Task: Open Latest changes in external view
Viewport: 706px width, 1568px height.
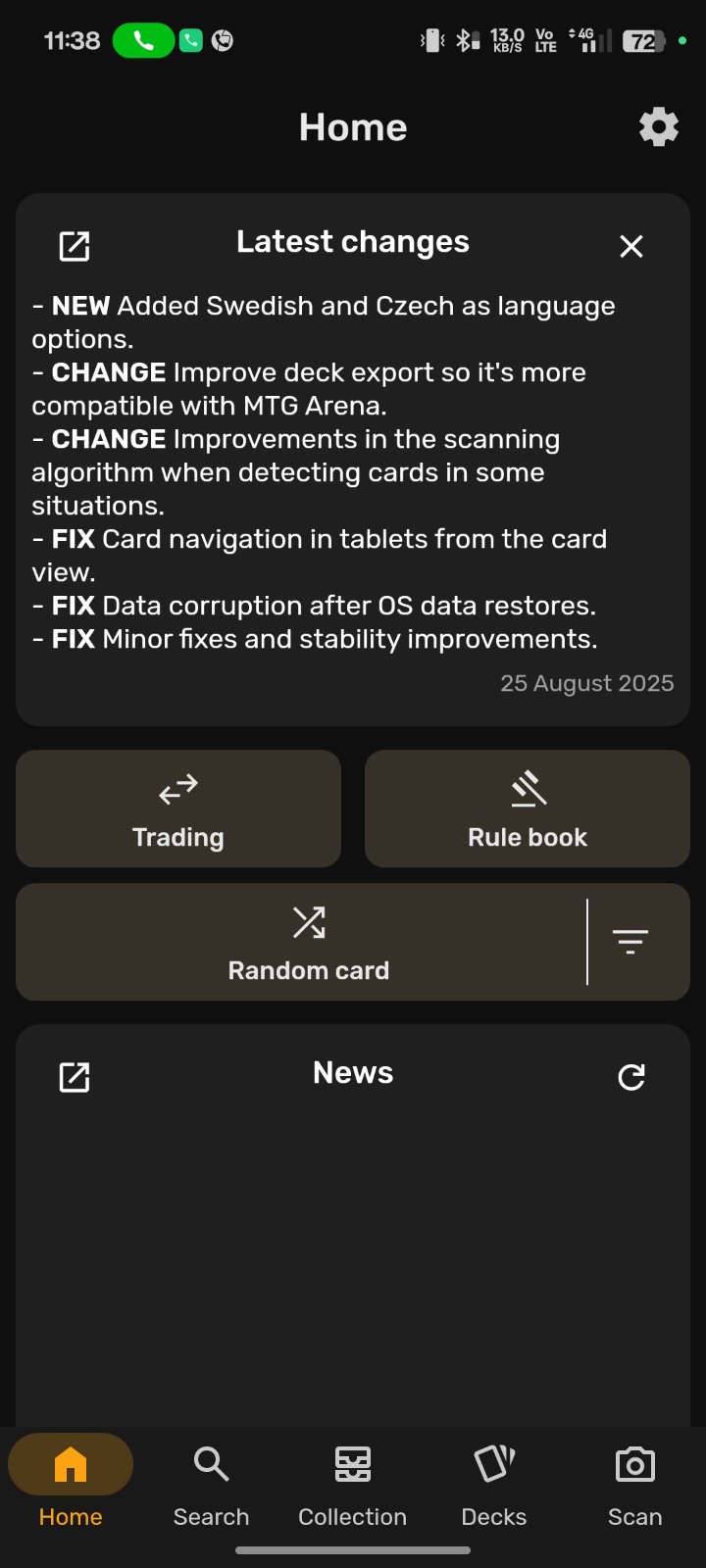Action: (75, 246)
